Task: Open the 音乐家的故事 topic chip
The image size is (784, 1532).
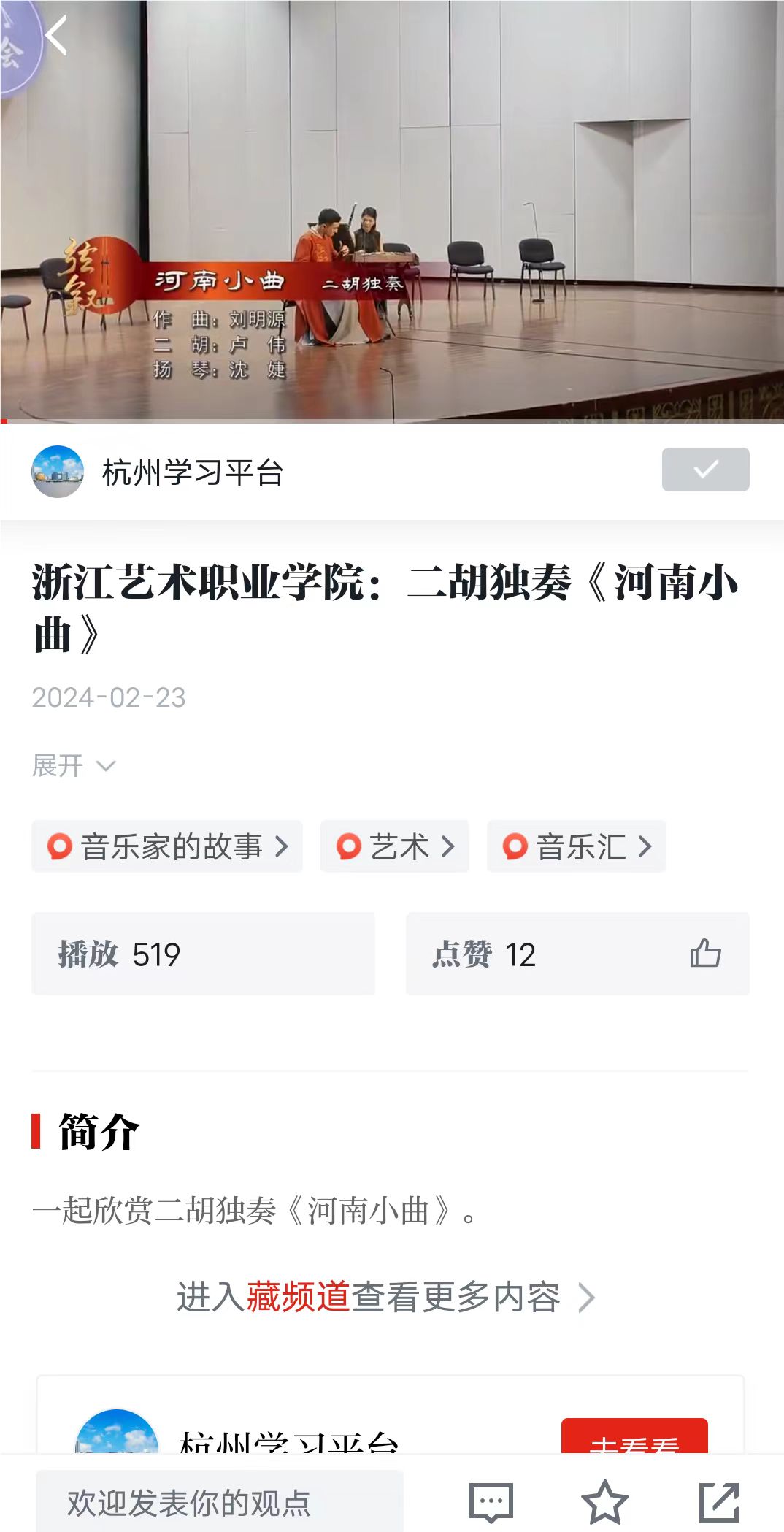Action: pyautogui.click(x=167, y=846)
